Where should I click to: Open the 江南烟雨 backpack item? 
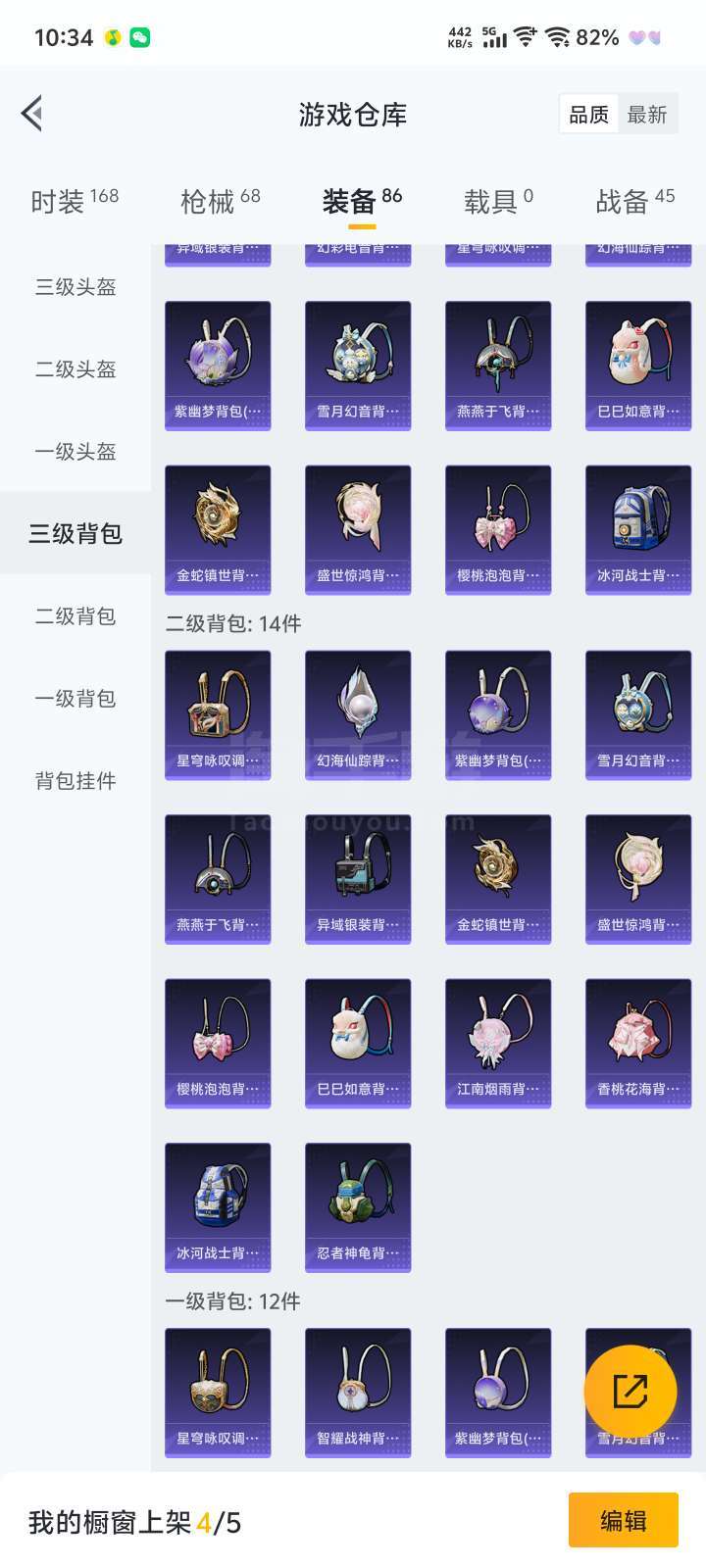(498, 1043)
